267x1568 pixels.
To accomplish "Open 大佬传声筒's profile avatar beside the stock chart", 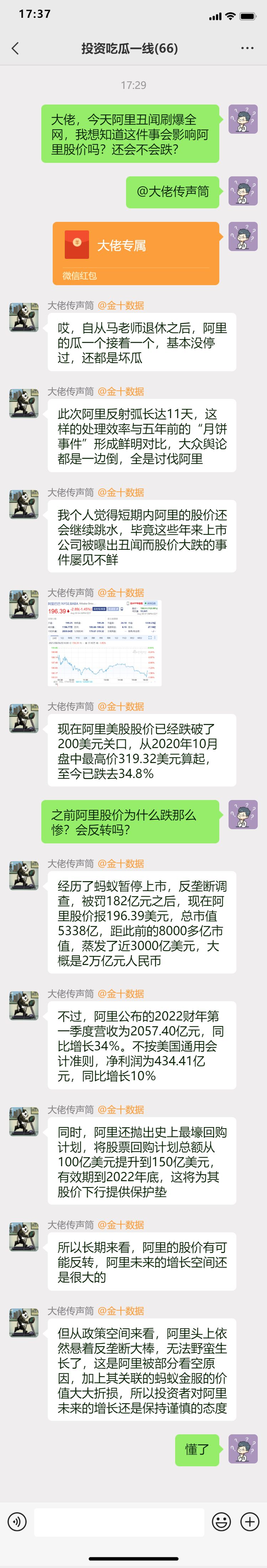I will [24, 604].
